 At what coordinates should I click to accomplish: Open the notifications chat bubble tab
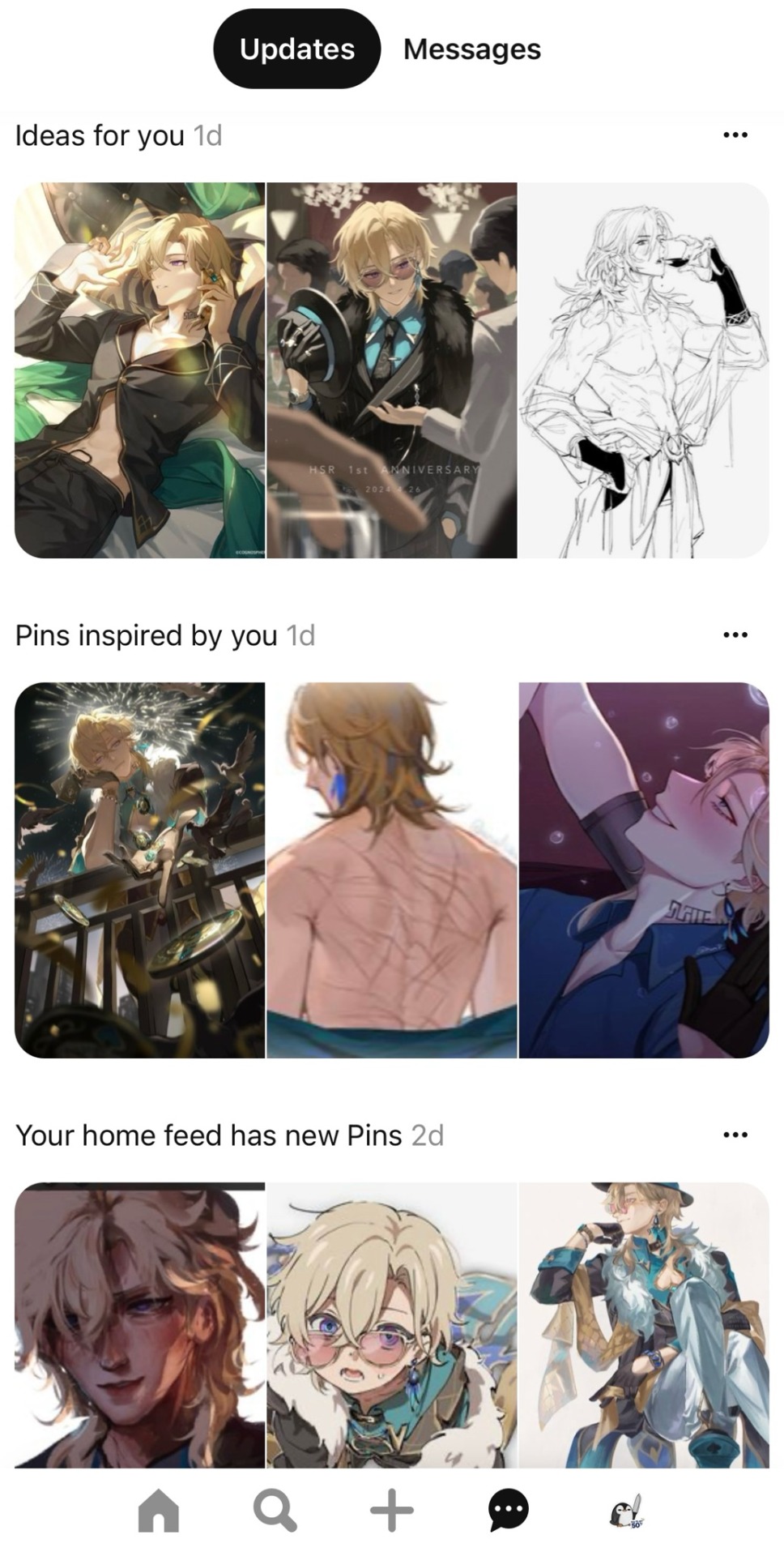point(509,1511)
